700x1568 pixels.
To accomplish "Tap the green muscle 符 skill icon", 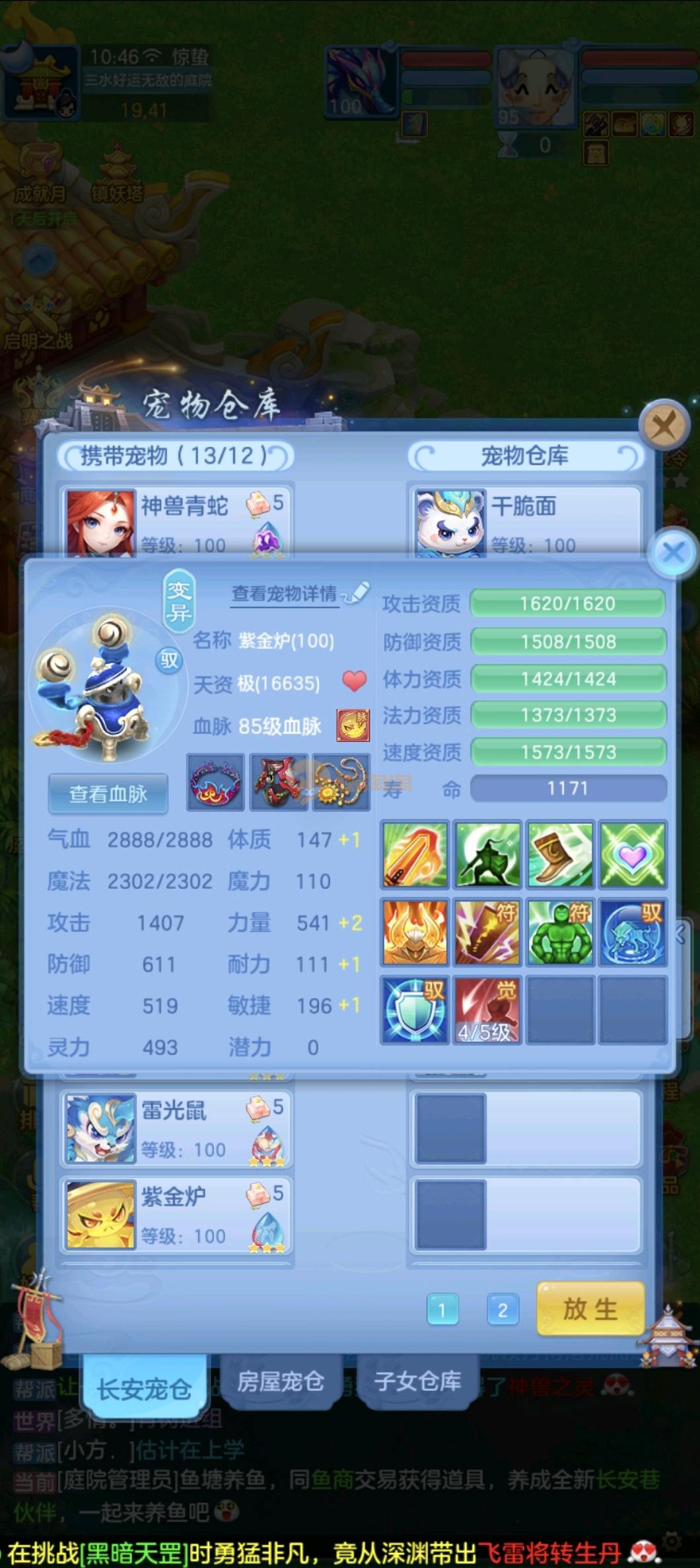I will [x=560, y=932].
